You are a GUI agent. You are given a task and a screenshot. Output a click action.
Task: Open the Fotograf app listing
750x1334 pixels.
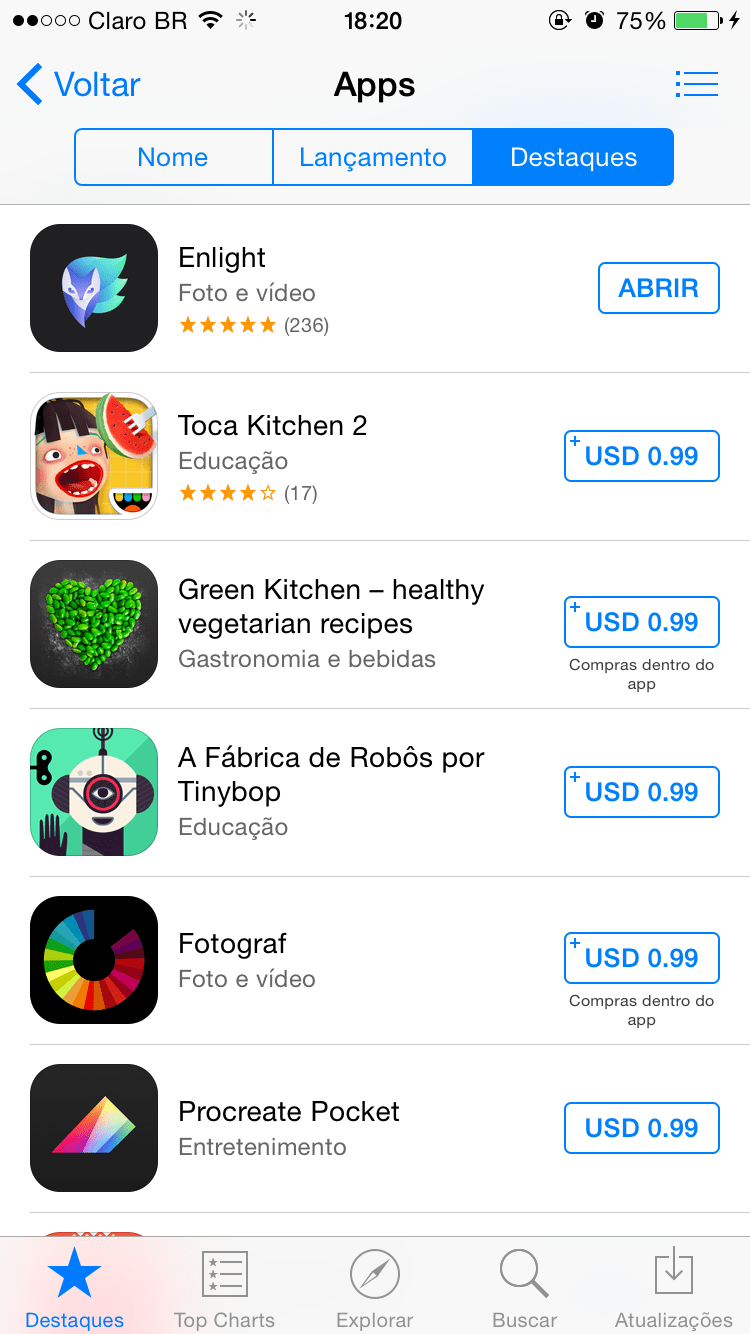tap(232, 944)
